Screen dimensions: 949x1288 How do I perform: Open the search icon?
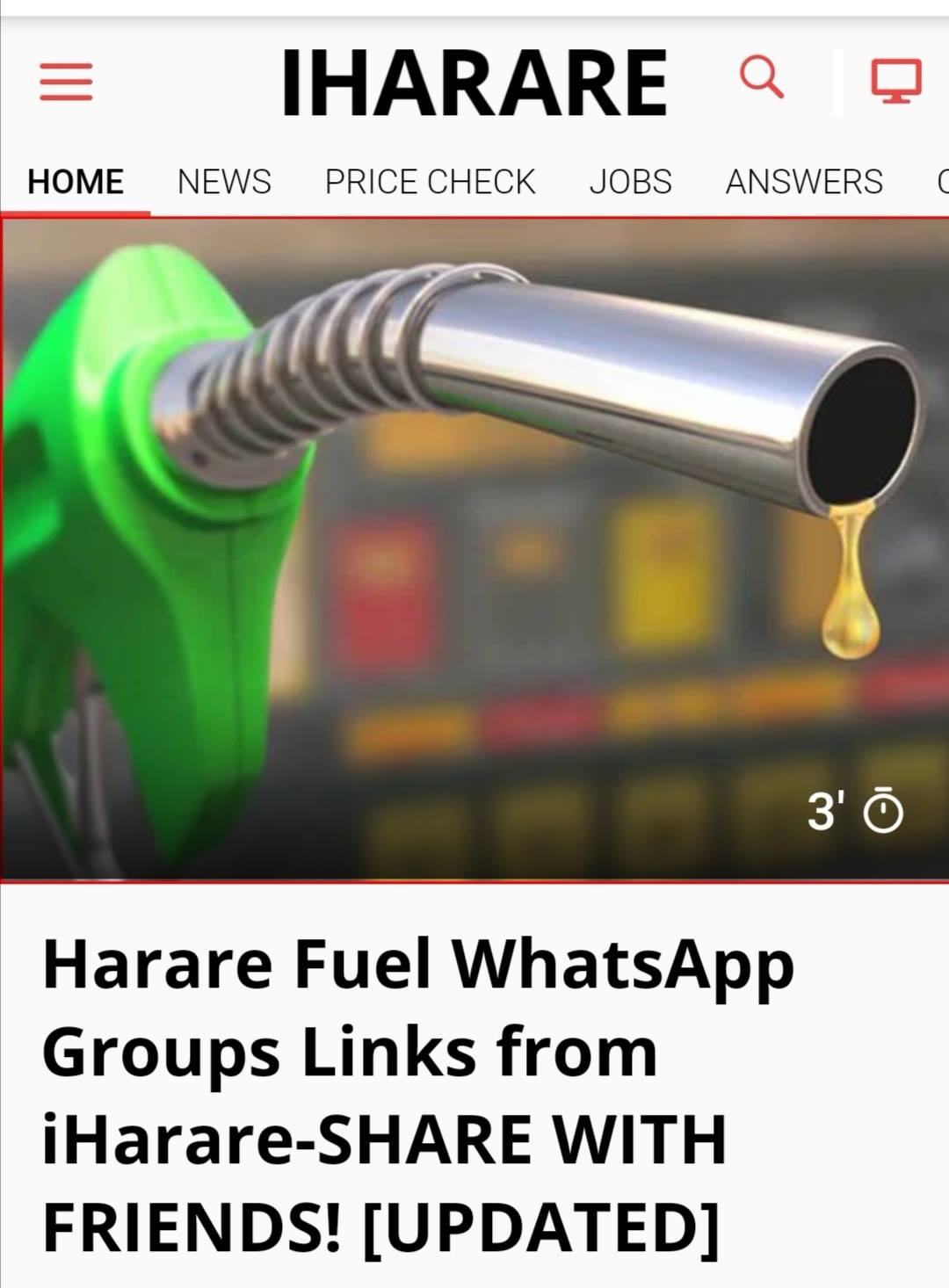[x=761, y=76]
